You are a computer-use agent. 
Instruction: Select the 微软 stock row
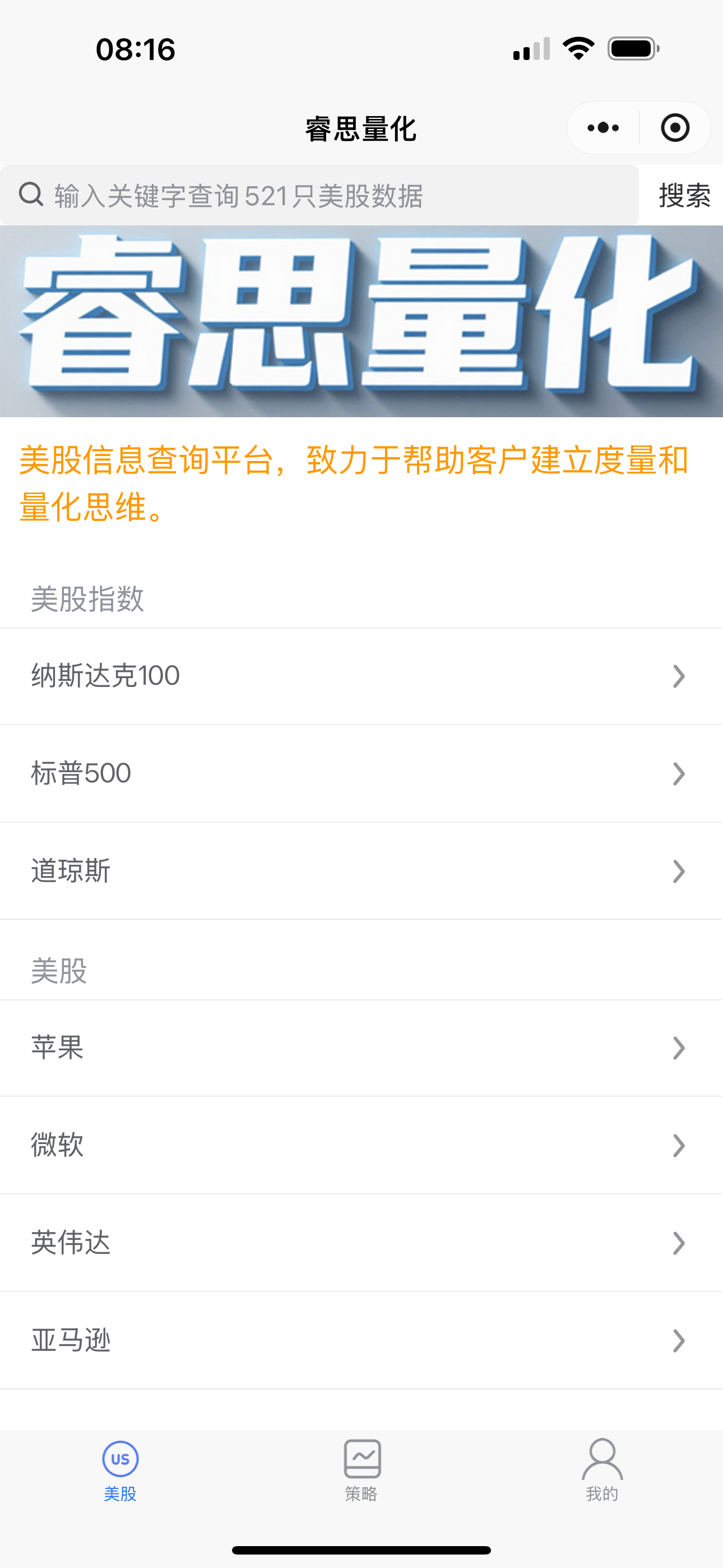(x=361, y=1146)
